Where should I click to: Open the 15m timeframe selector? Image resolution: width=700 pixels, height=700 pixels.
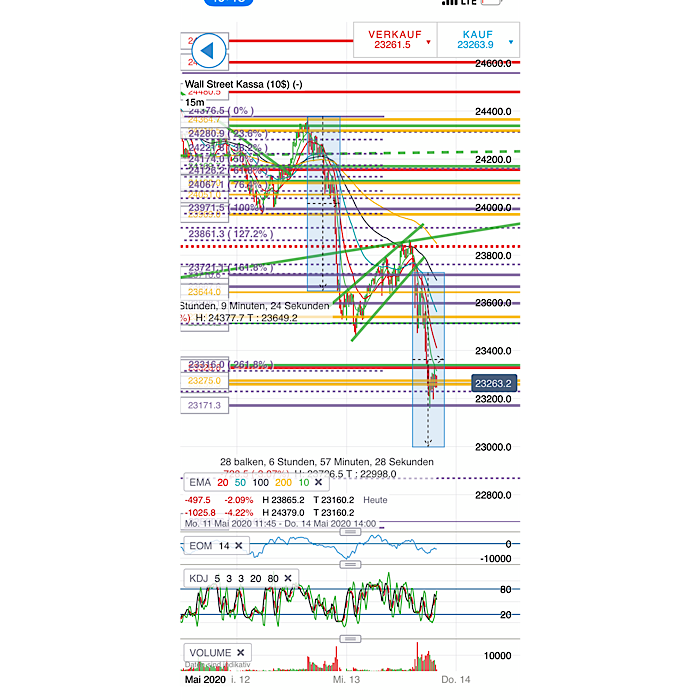tap(194, 102)
